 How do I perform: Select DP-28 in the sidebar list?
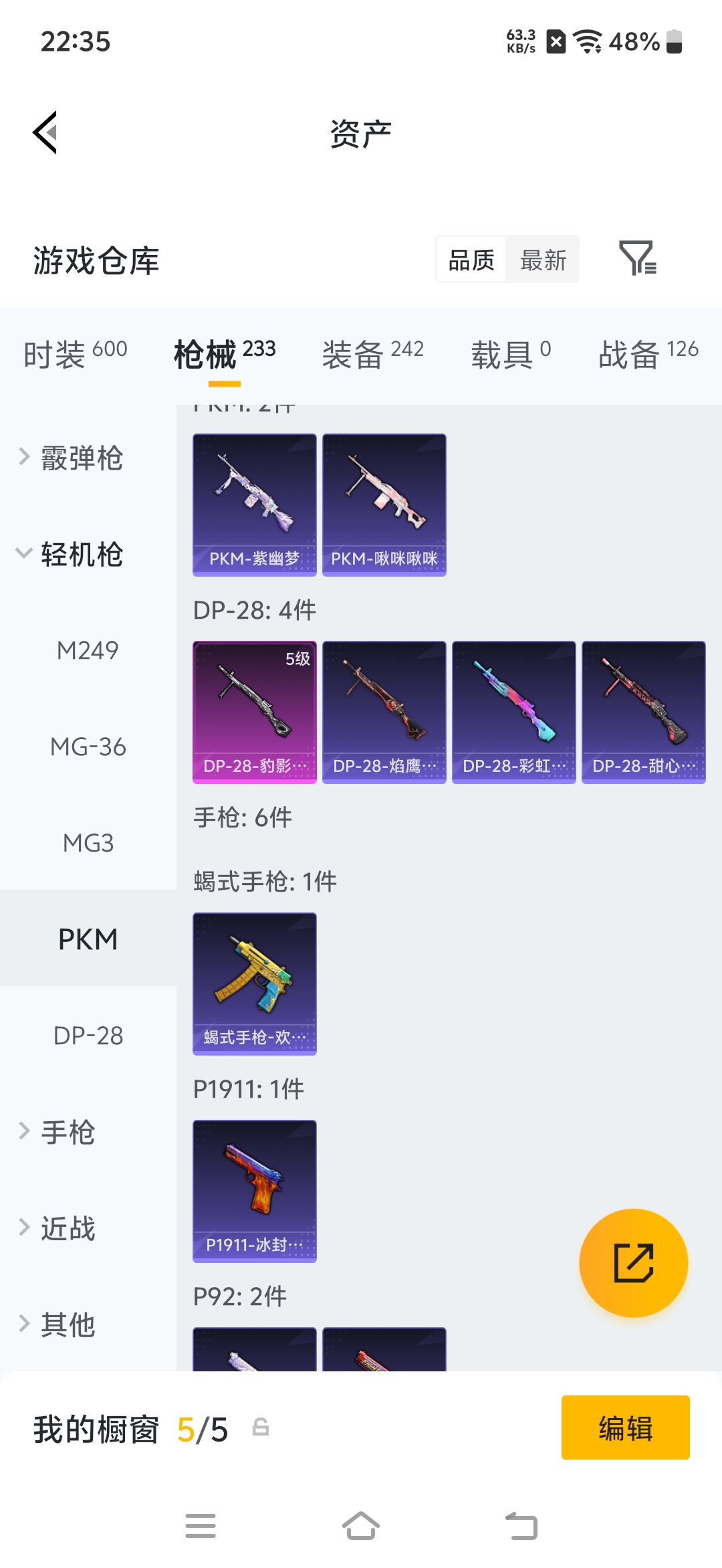point(88,1036)
